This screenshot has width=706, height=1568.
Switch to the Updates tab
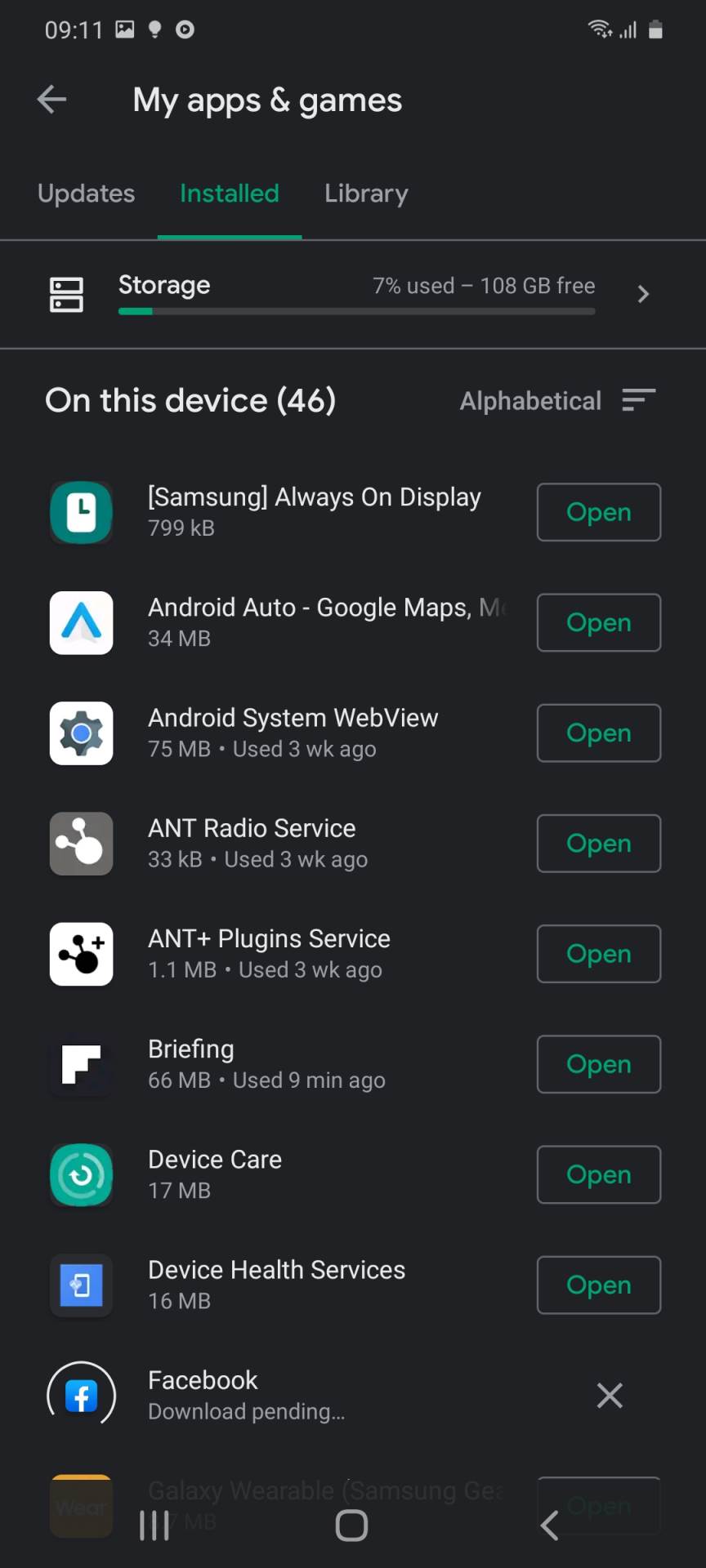tap(86, 194)
